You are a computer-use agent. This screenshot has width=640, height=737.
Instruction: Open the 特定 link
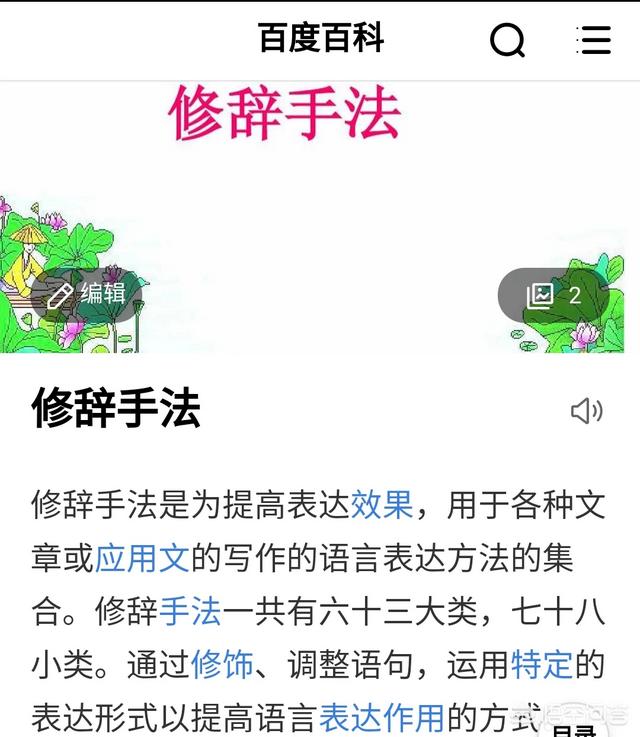click(x=542, y=663)
